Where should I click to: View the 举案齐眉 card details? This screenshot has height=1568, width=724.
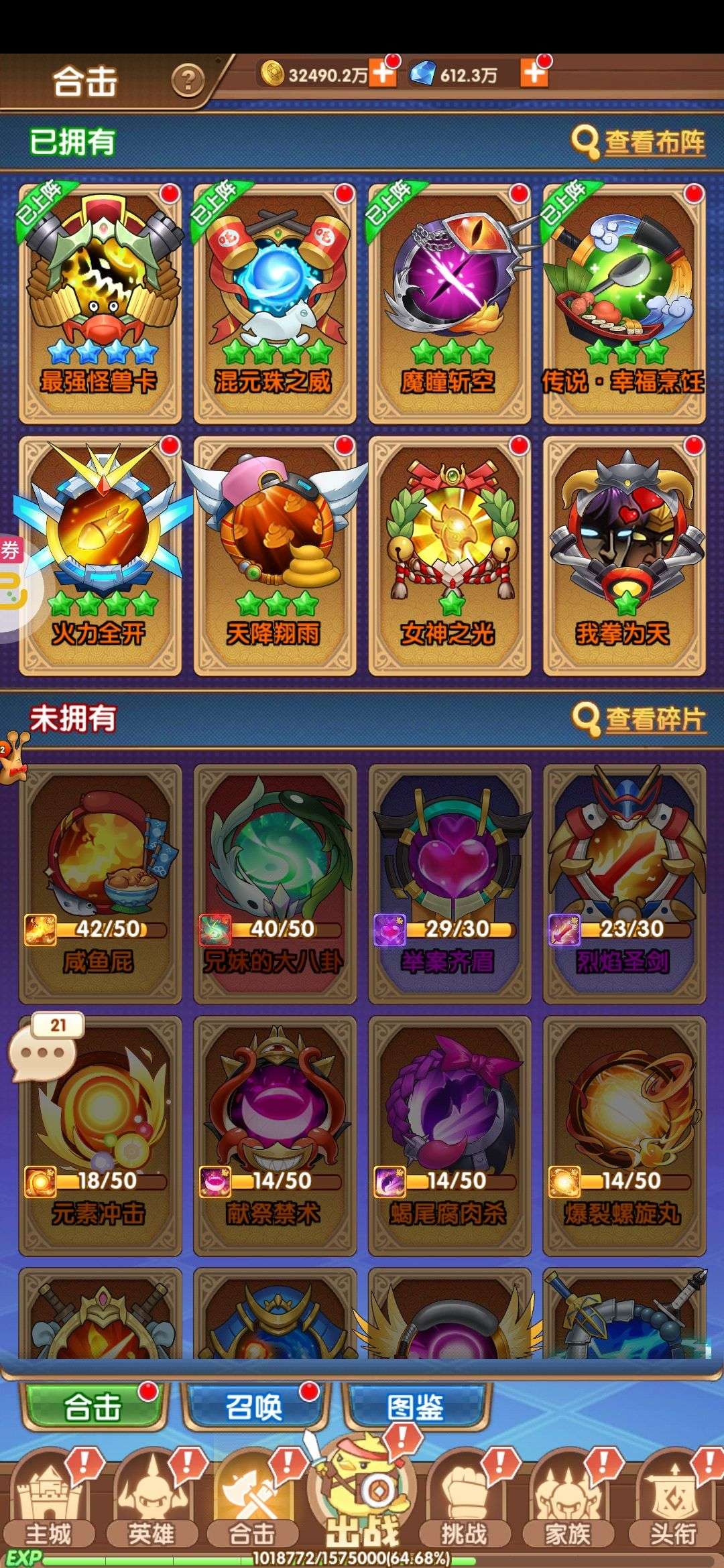pos(449,884)
